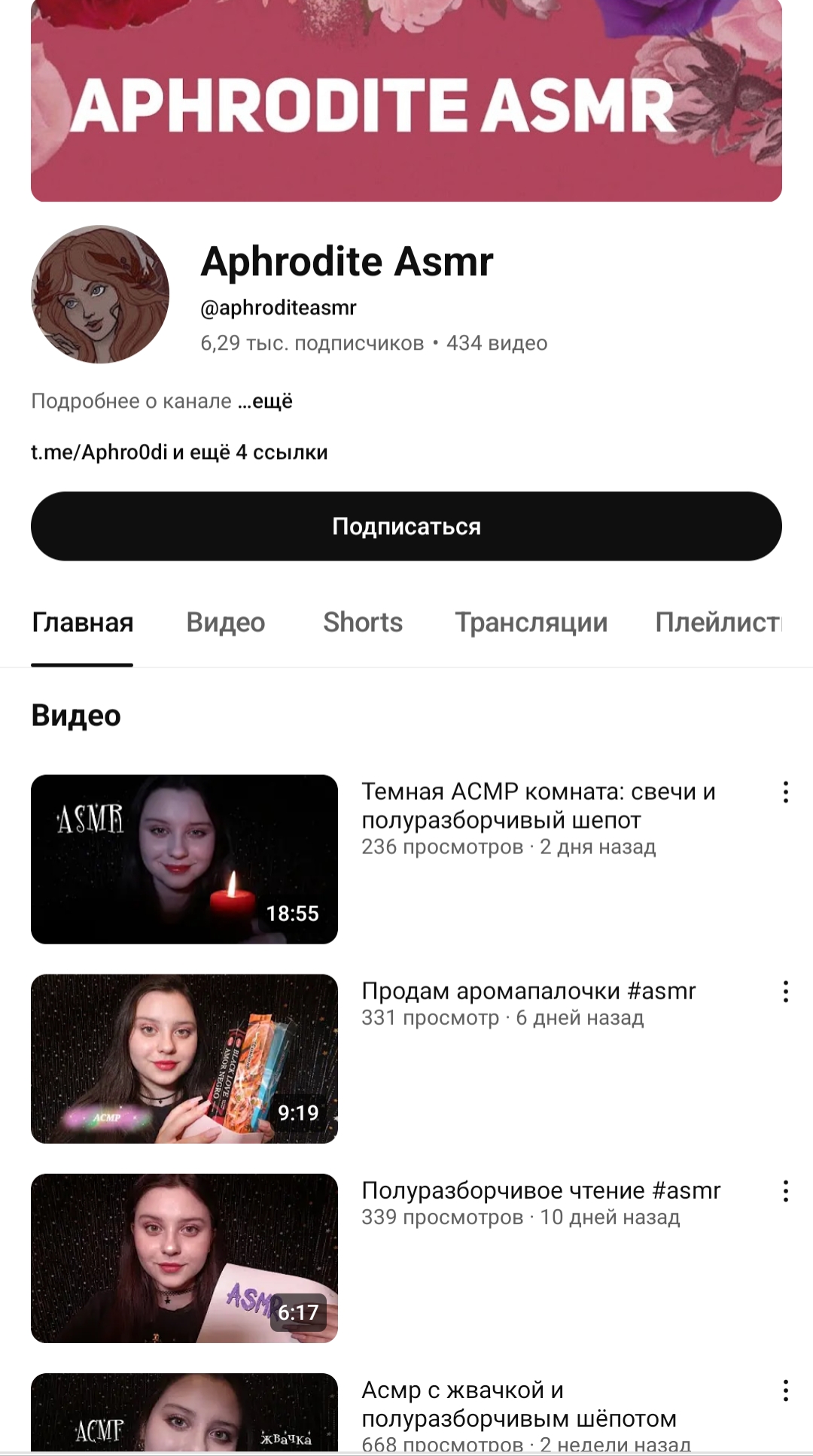Open the Плейлисты tab
The height and width of the screenshot is (1456, 813).
719,622
